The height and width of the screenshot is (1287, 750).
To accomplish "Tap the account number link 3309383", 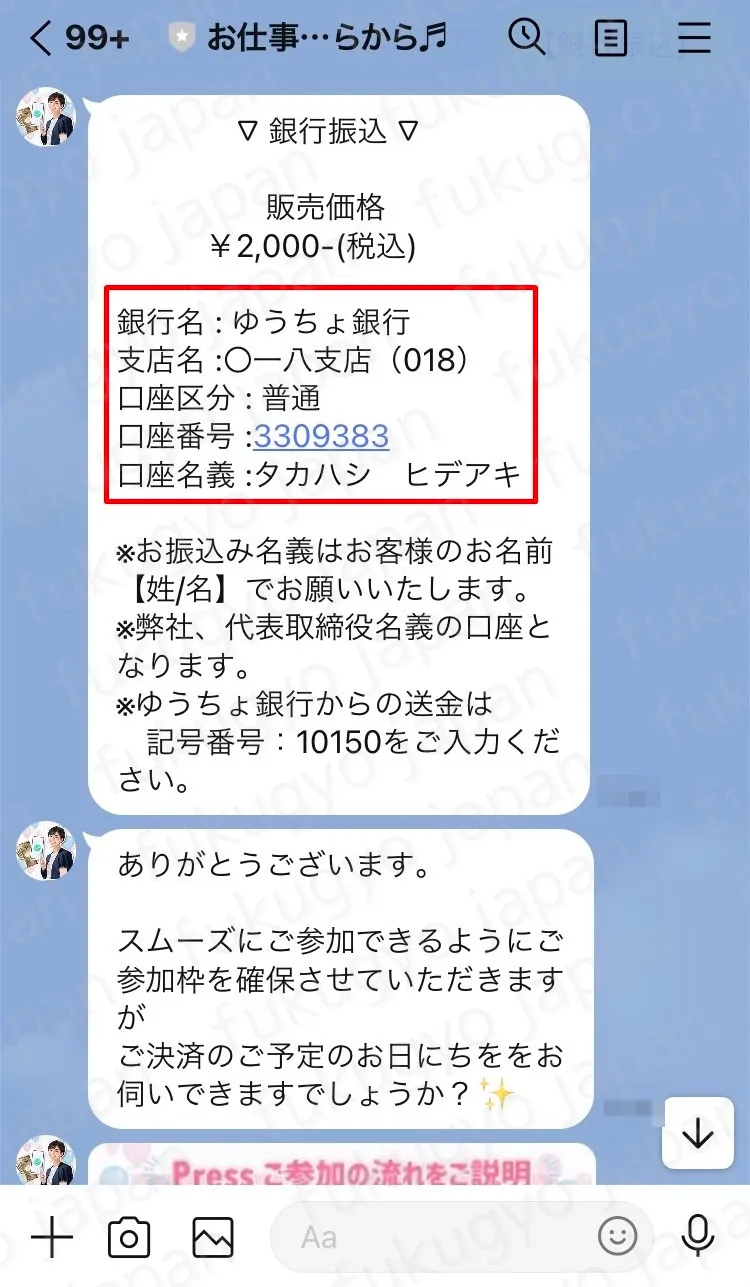I will click(x=321, y=437).
